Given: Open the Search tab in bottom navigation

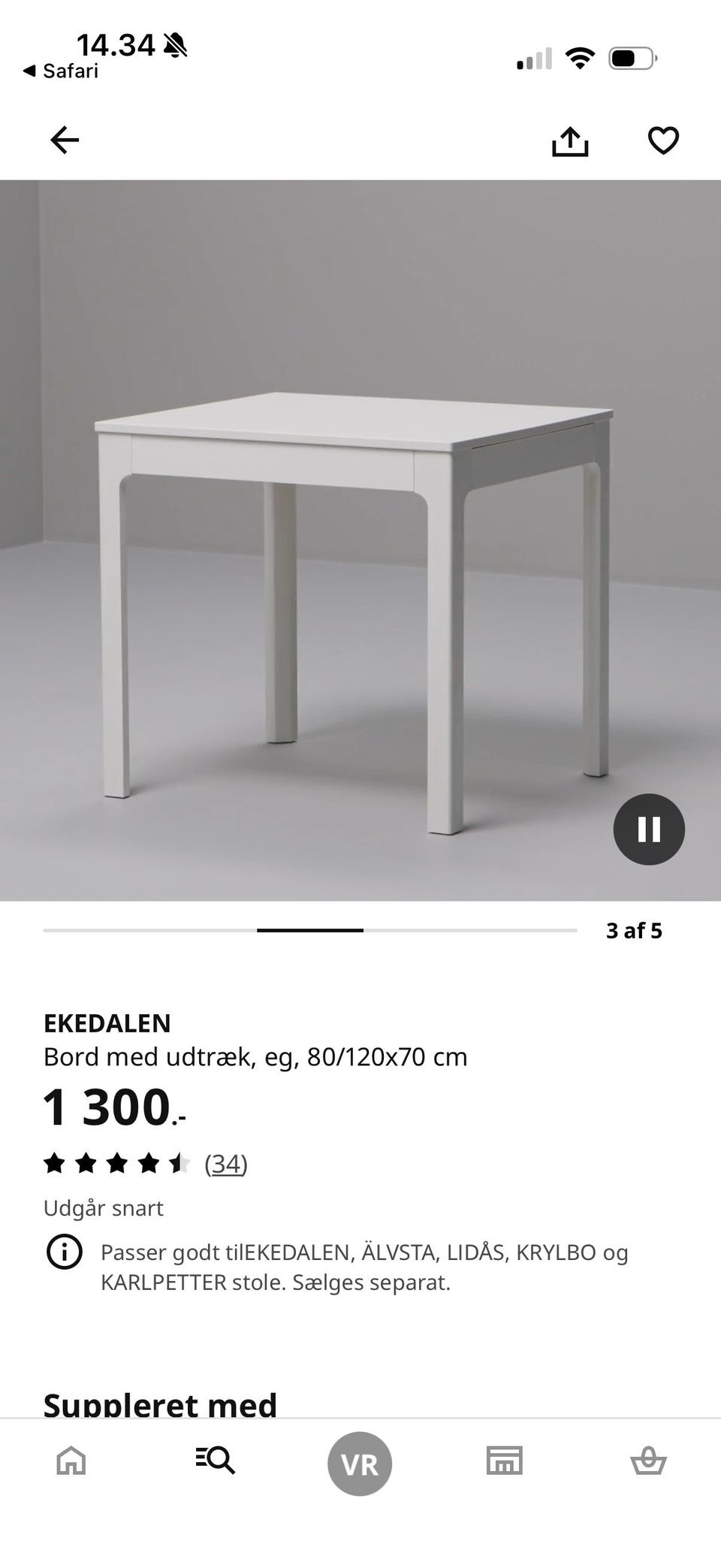Looking at the screenshot, I should [216, 1461].
